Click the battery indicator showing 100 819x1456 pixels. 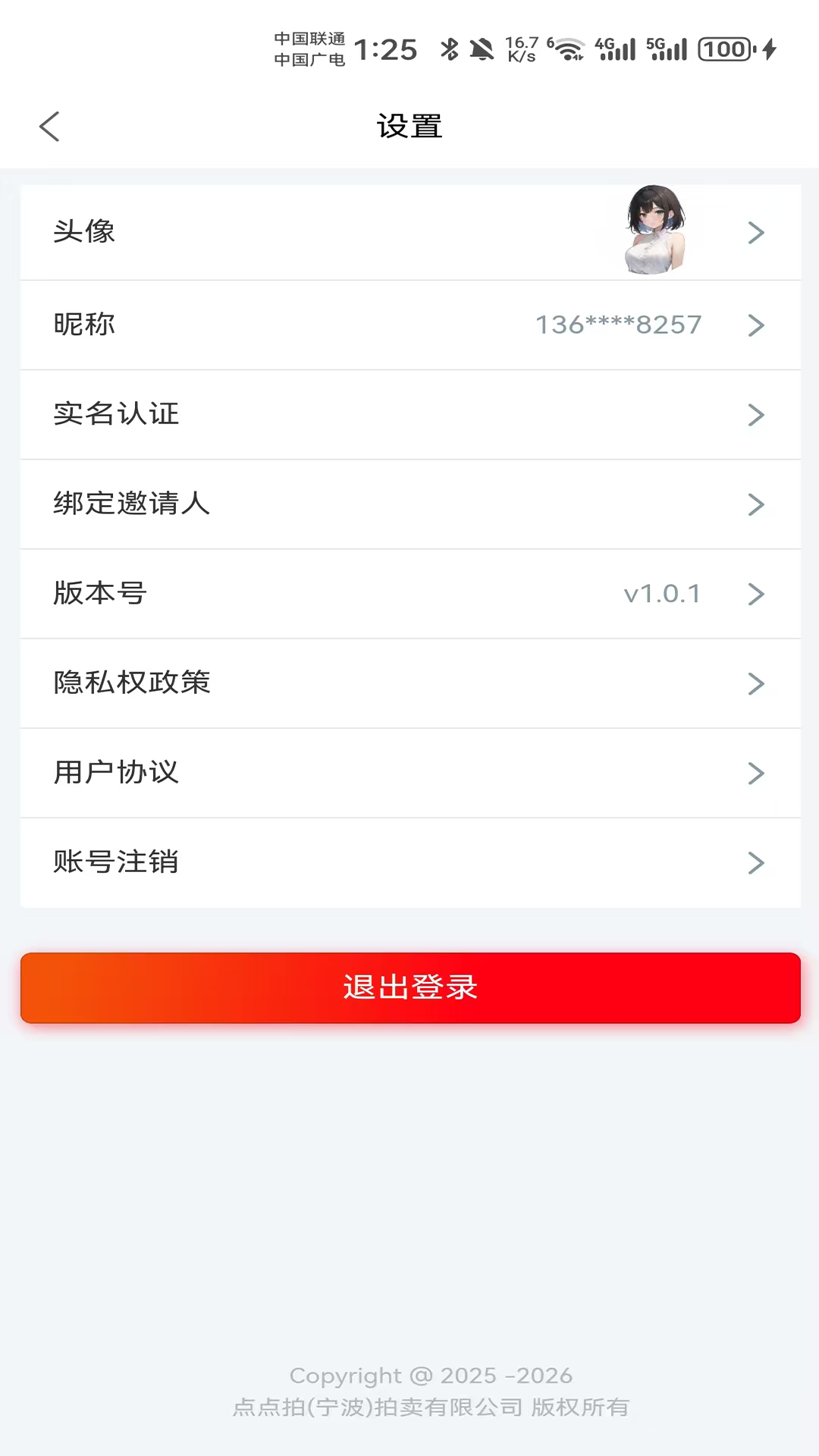[724, 49]
